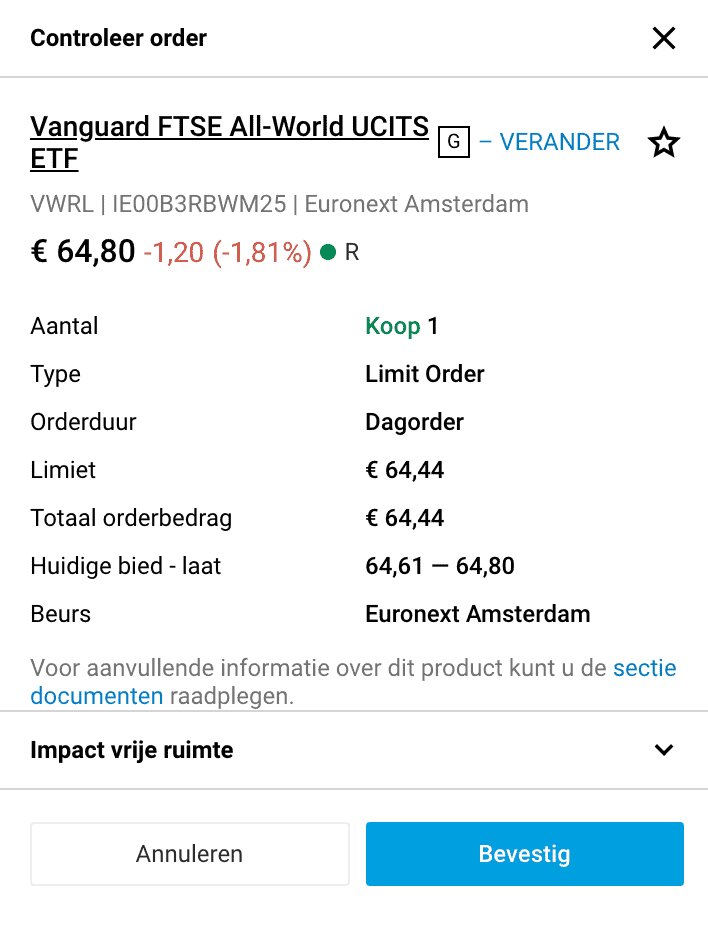The height and width of the screenshot is (932, 708).
Task: Confirm the order with Bevestig
Action: tap(524, 854)
